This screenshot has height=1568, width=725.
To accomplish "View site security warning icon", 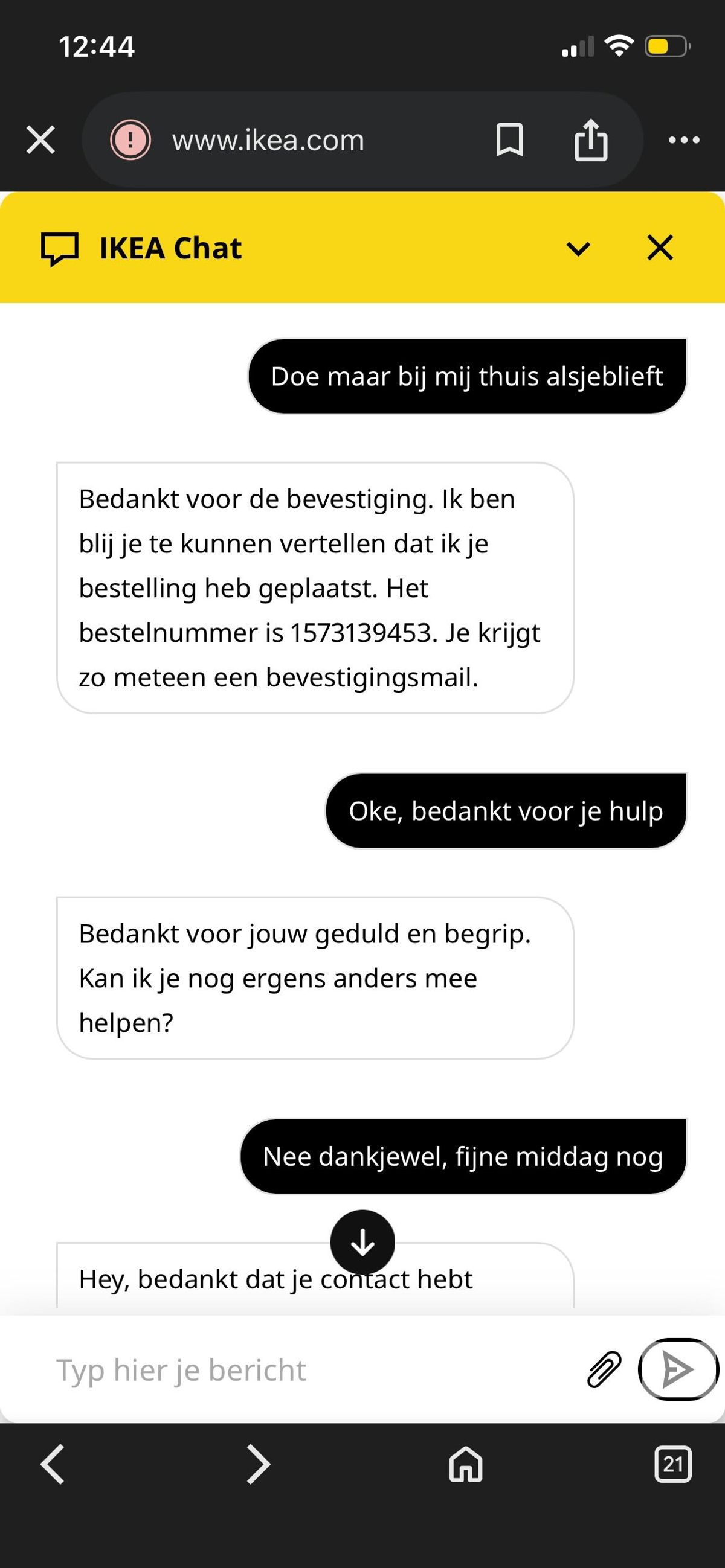I will [130, 140].
